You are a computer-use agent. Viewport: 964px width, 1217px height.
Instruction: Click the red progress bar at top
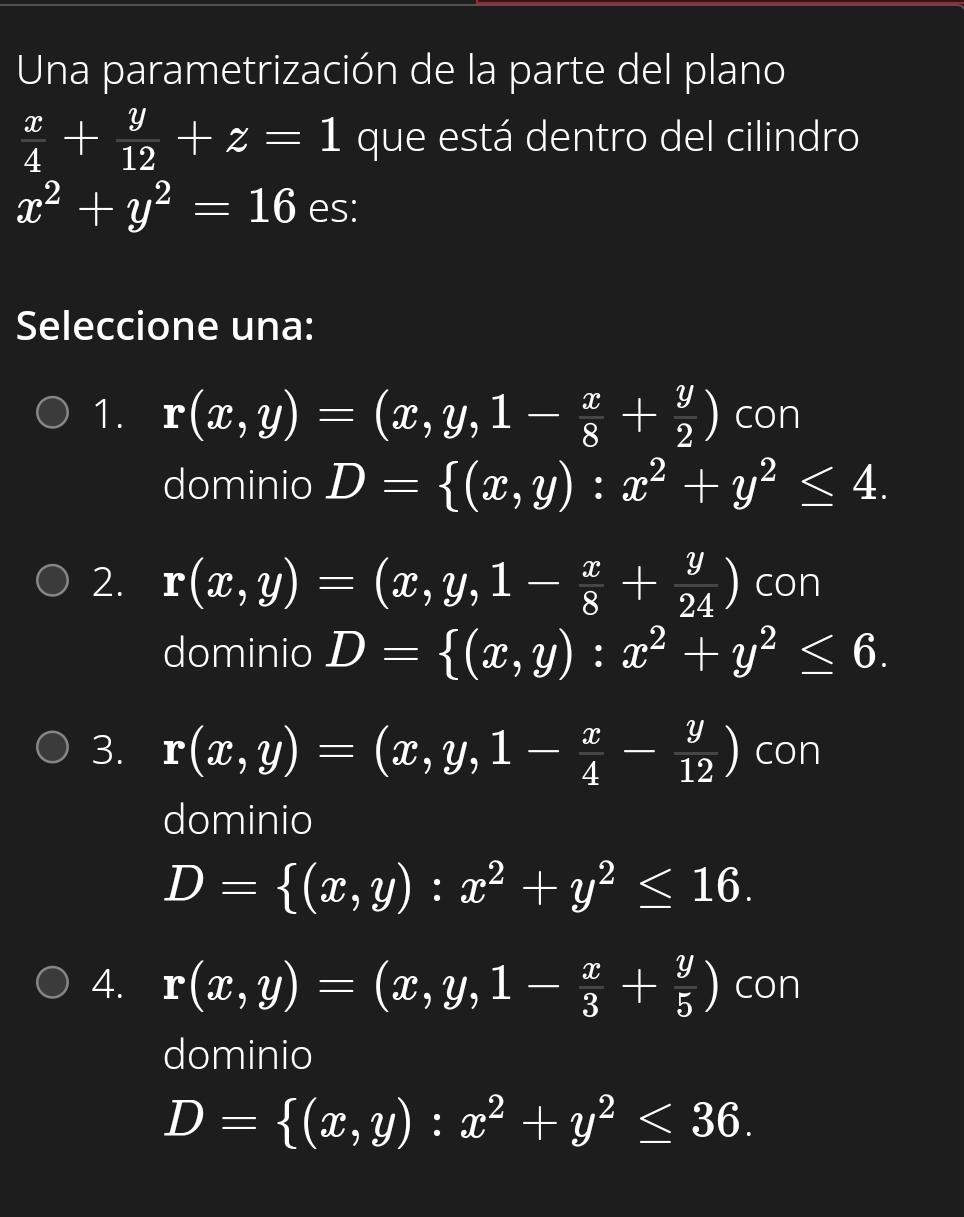pyautogui.click(x=720, y=3)
